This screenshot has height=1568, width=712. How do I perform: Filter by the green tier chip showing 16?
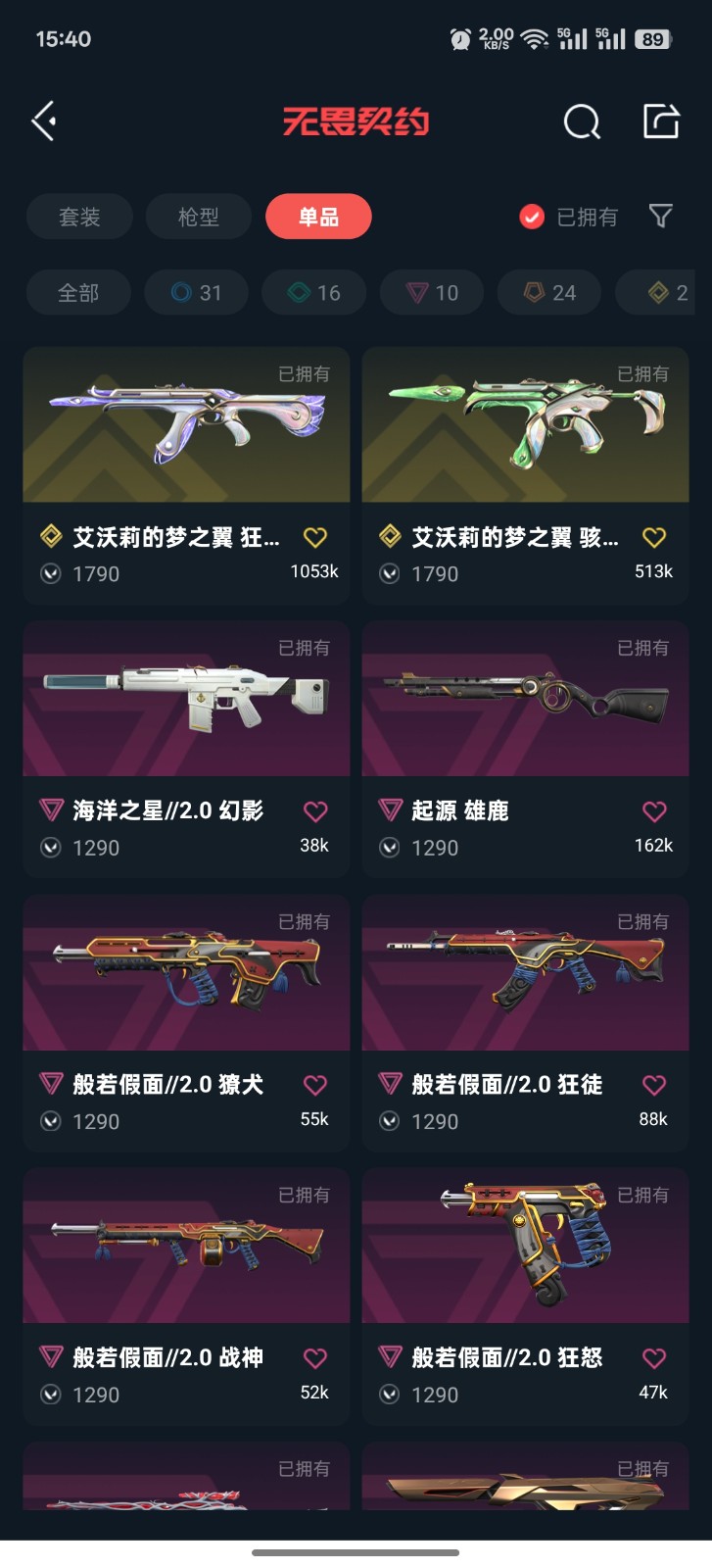(x=313, y=293)
